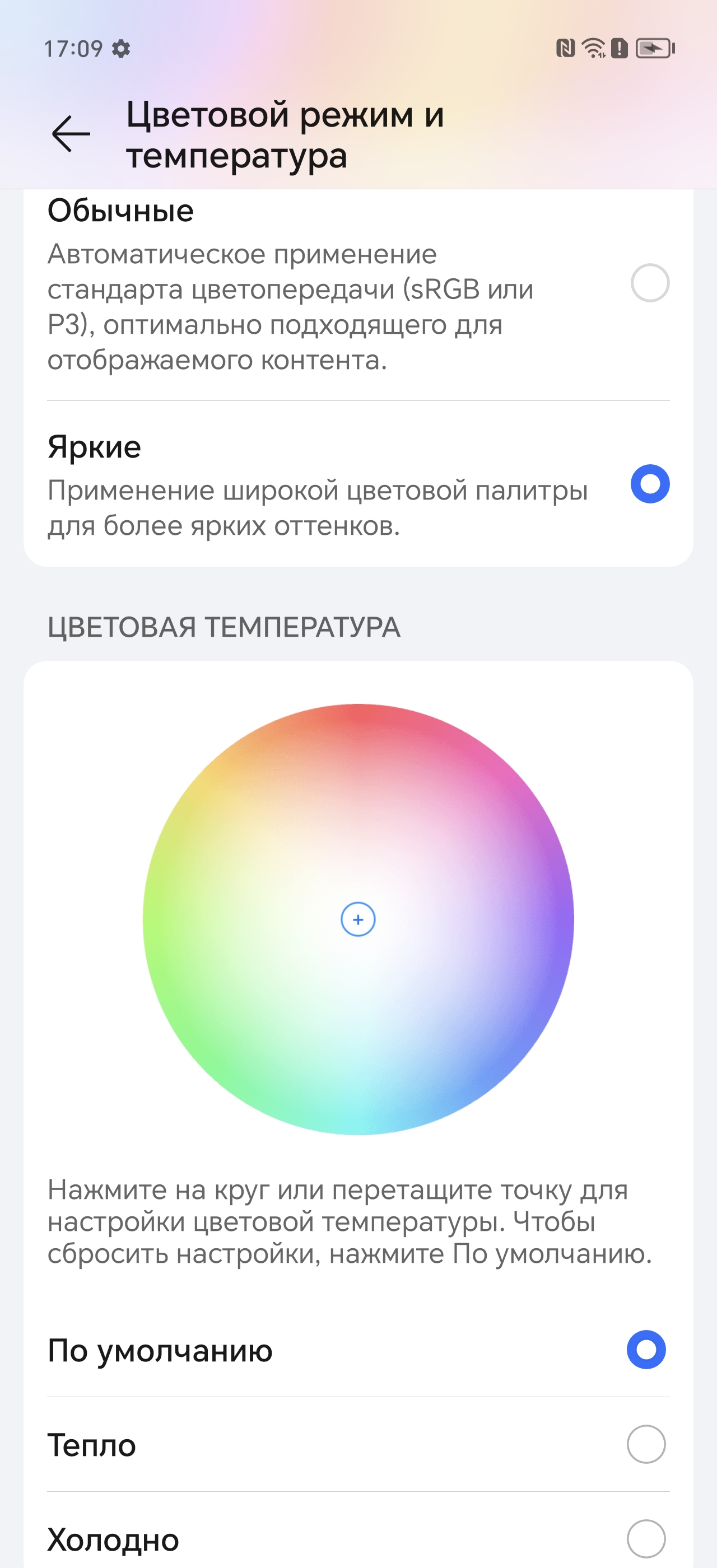Screen dimensions: 717x1568
Task: Set color temperature to Холодно
Action: tap(646, 1538)
